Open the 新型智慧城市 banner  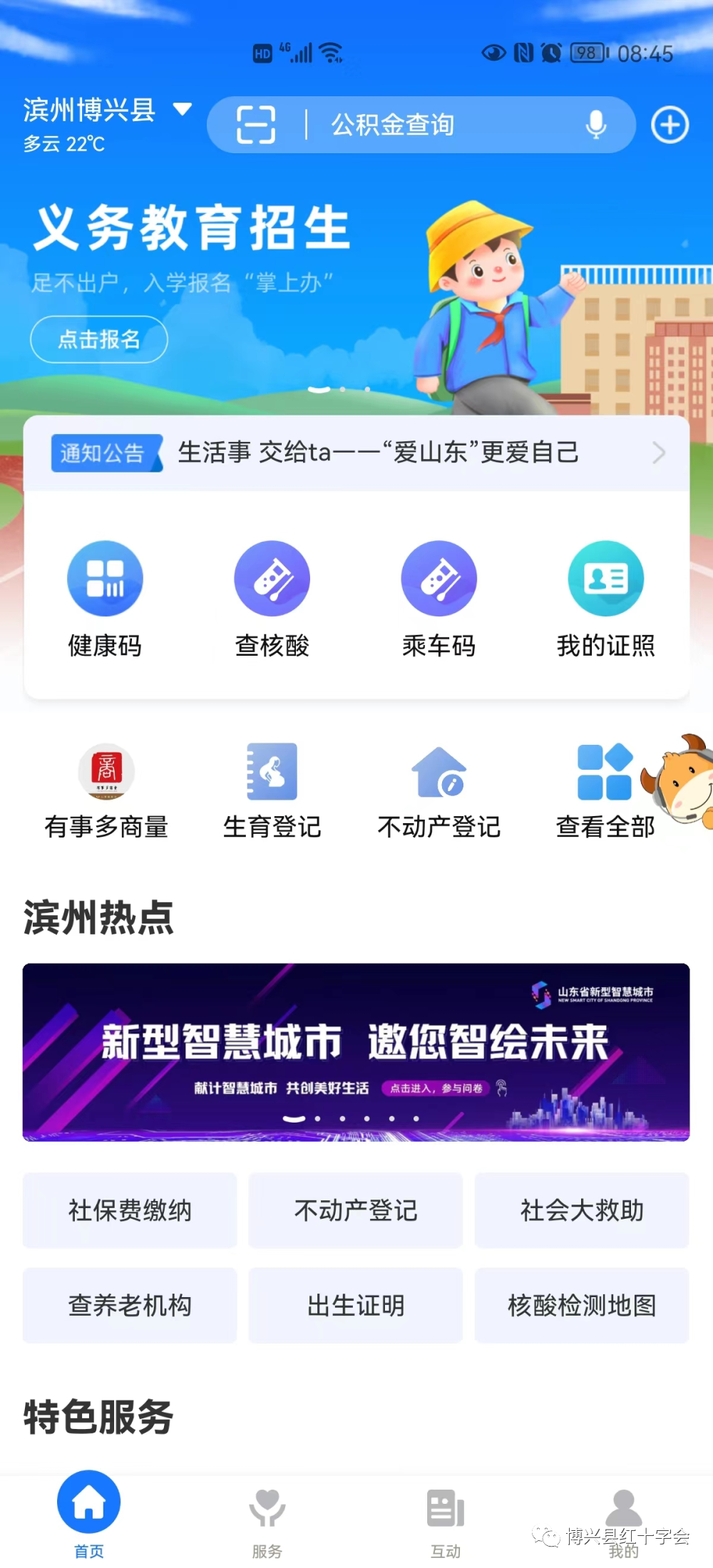pos(356,1052)
